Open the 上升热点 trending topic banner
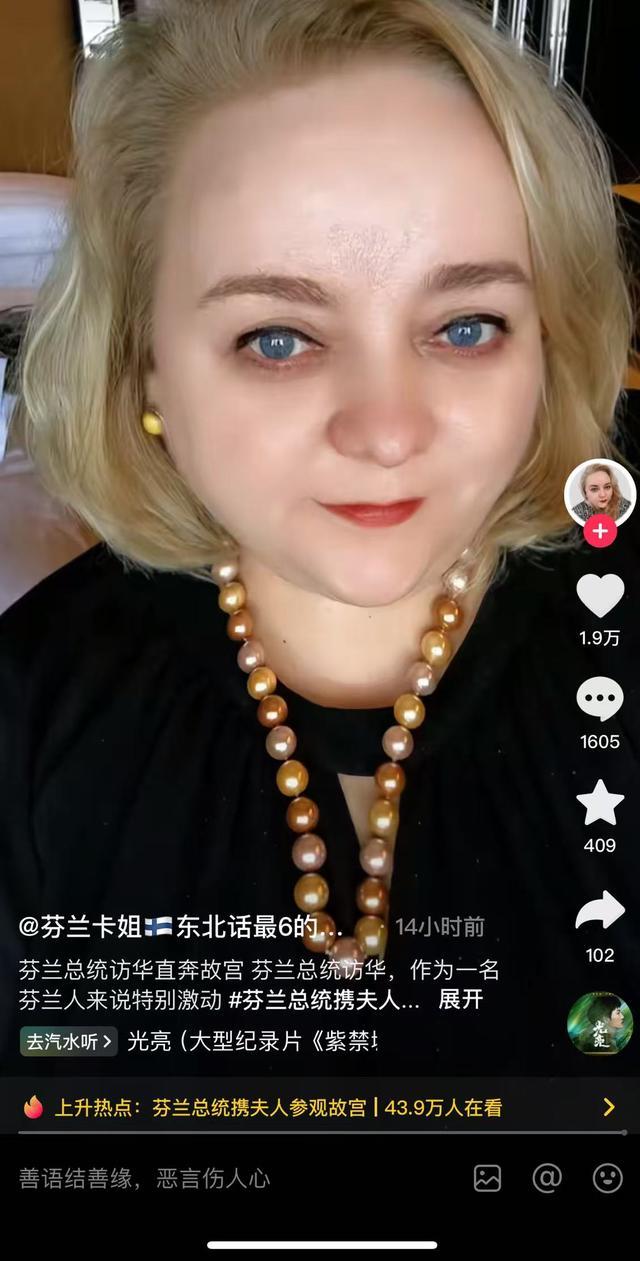The height and width of the screenshot is (1261, 640). (320, 1107)
